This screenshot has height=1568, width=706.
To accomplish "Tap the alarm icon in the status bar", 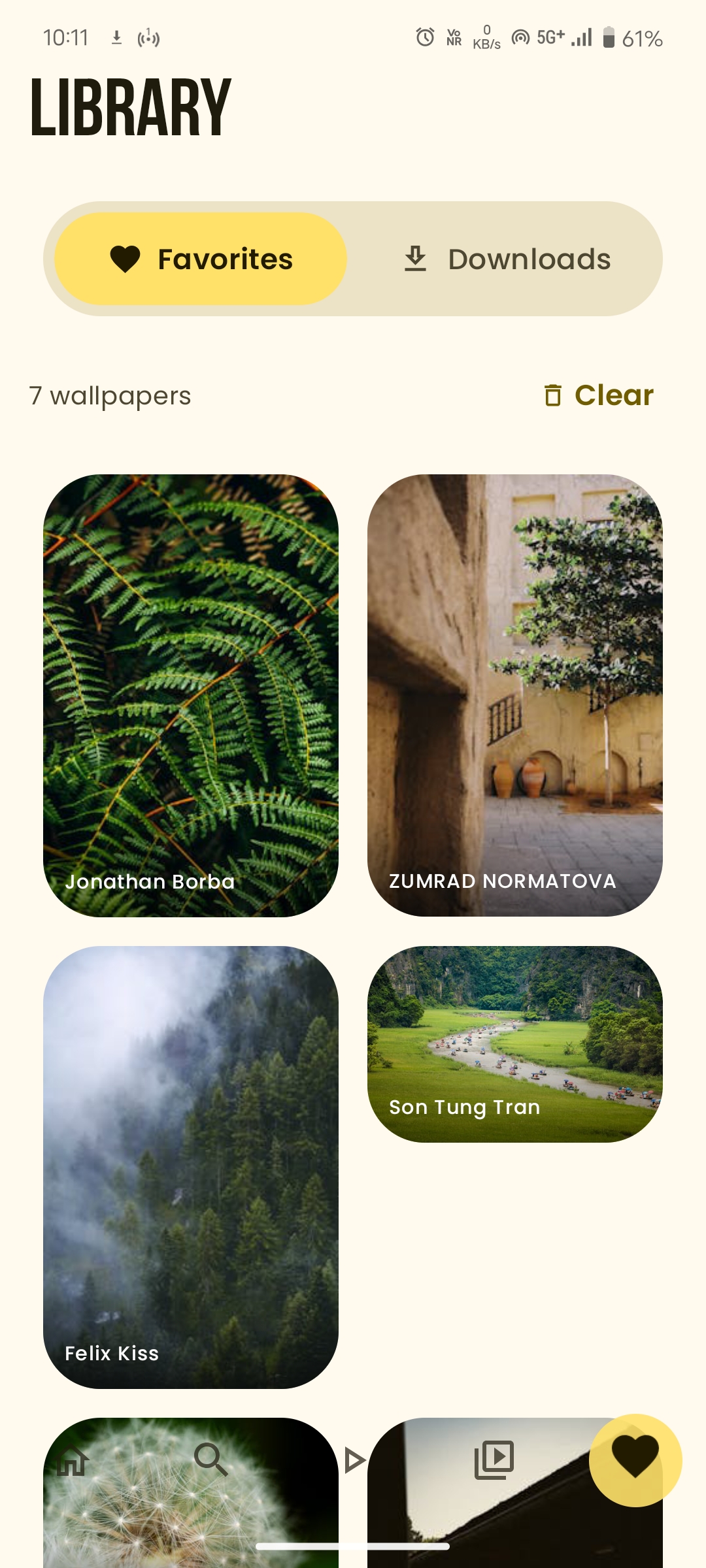I will click(426, 38).
